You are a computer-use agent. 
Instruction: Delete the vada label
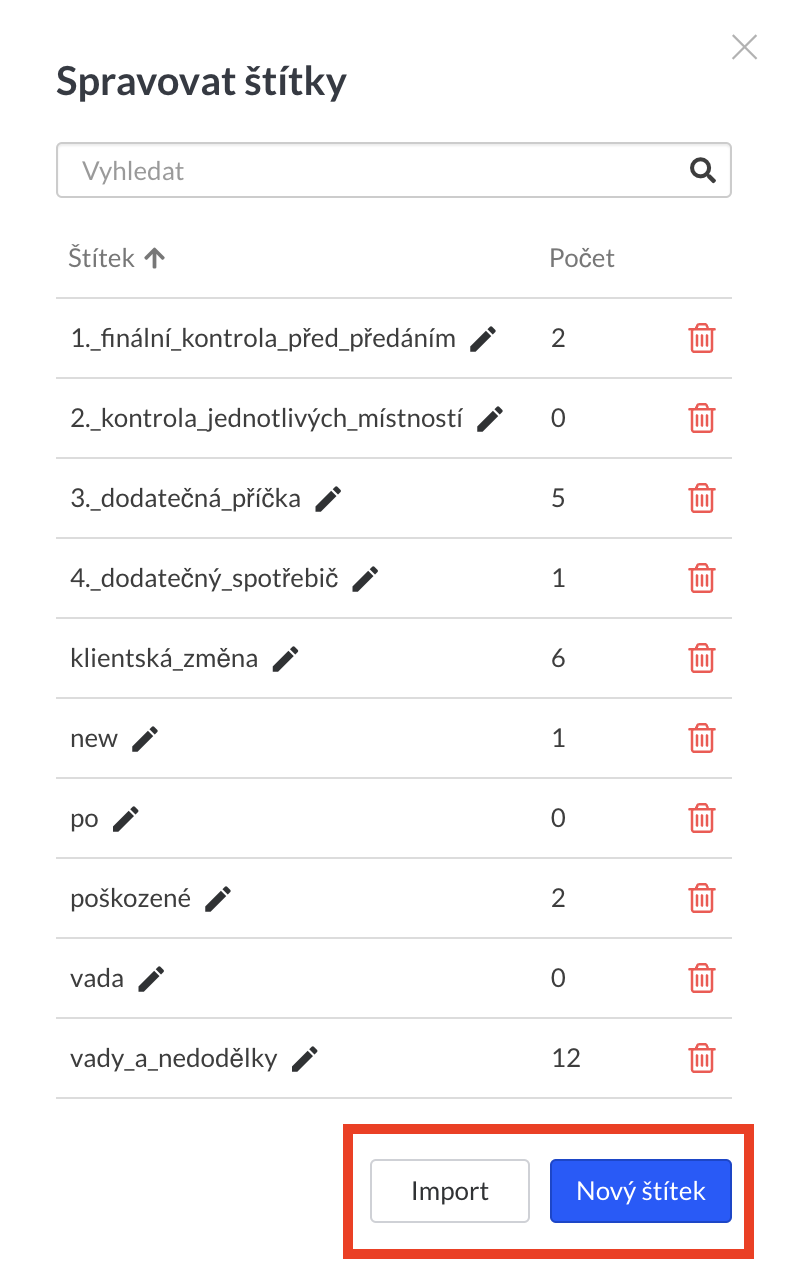702,978
